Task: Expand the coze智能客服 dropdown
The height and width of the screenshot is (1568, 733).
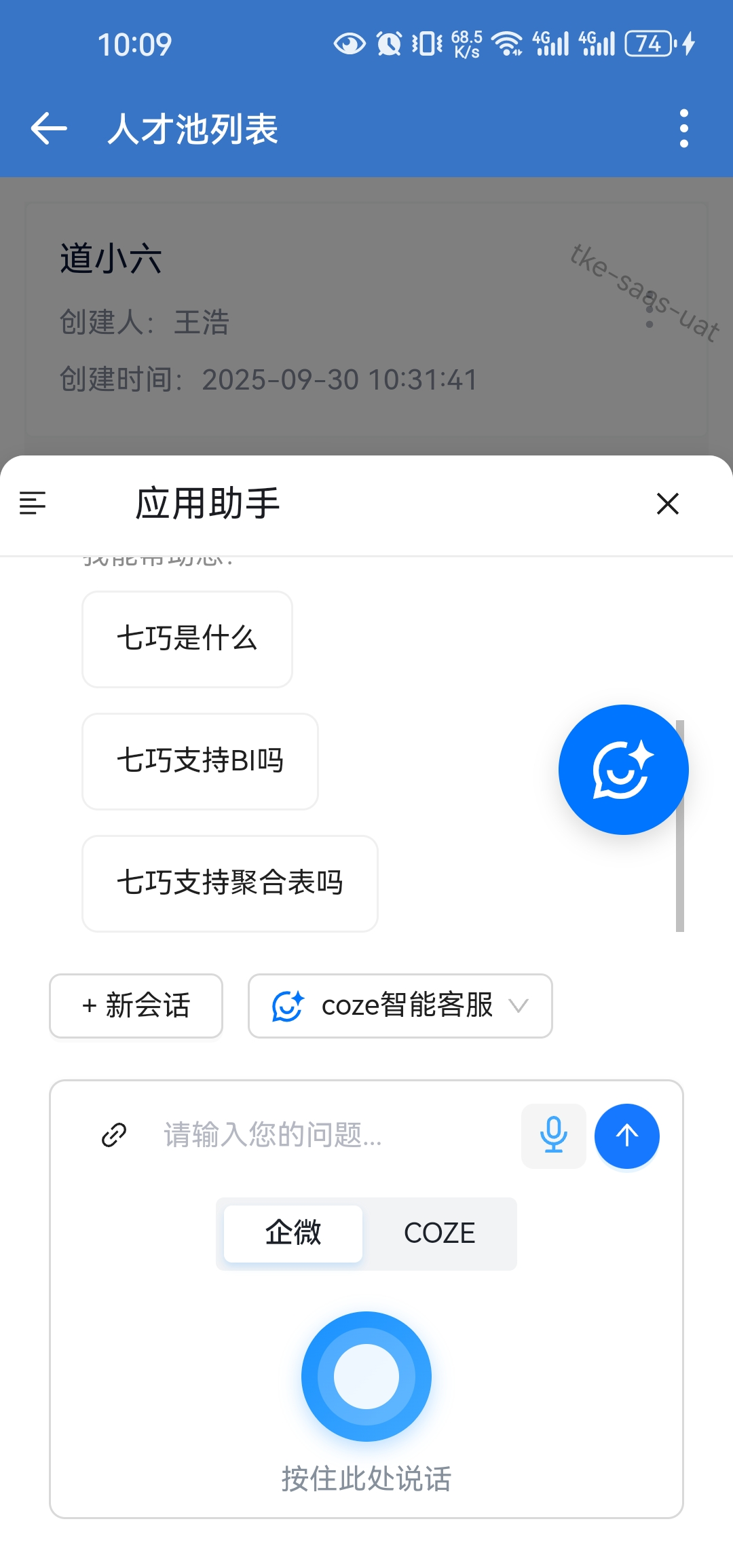Action: (400, 1005)
